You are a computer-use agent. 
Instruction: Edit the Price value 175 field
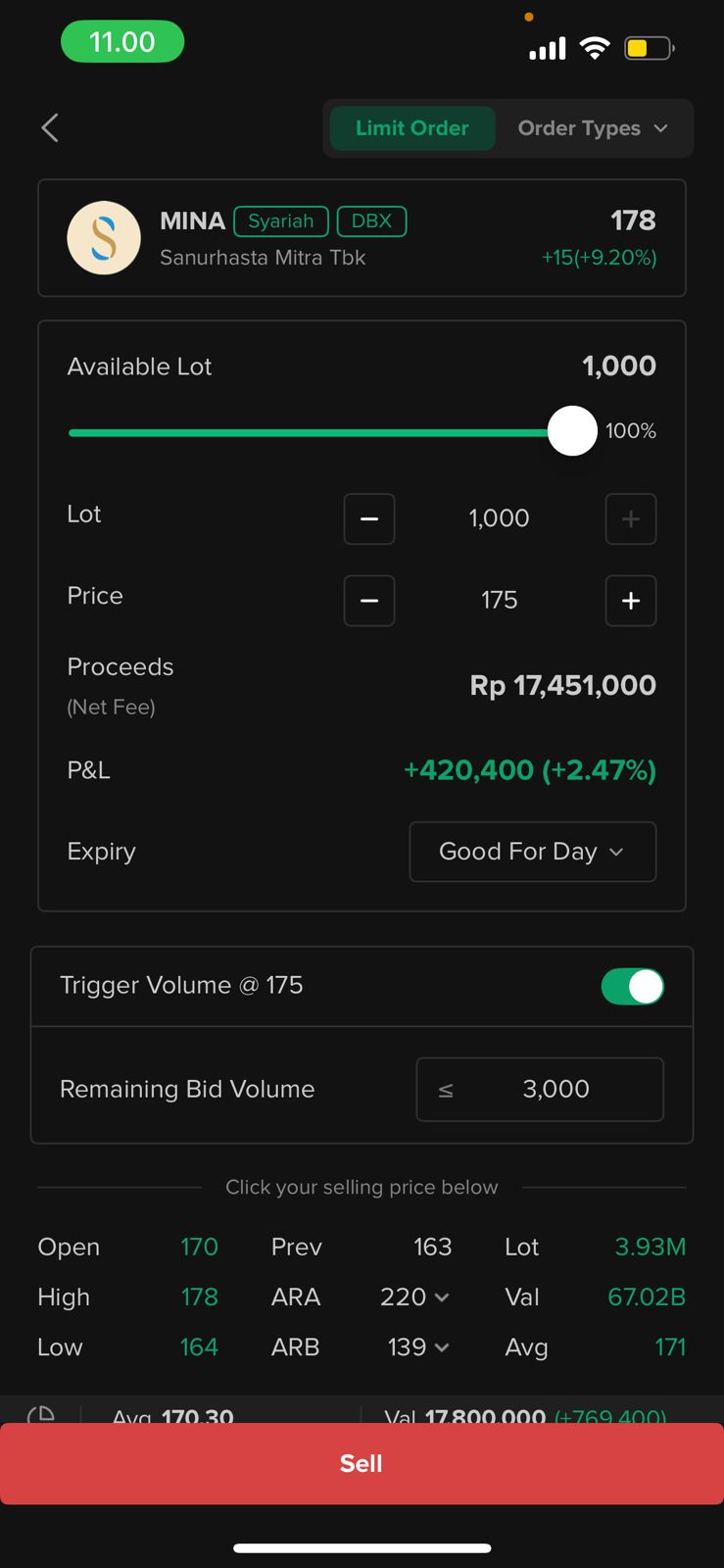click(499, 600)
